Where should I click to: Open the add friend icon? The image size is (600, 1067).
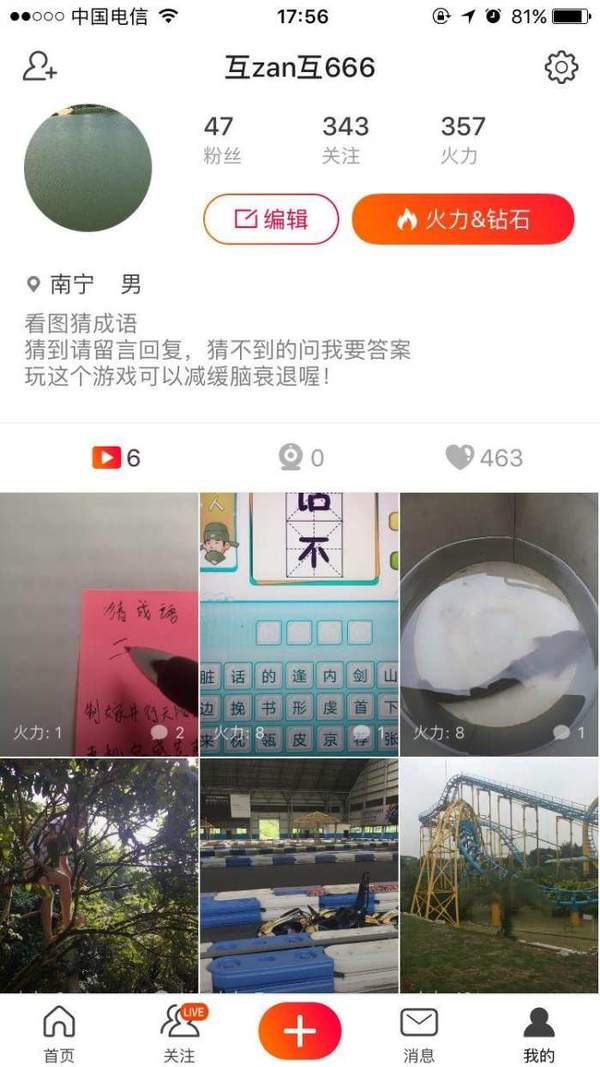pos(40,67)
